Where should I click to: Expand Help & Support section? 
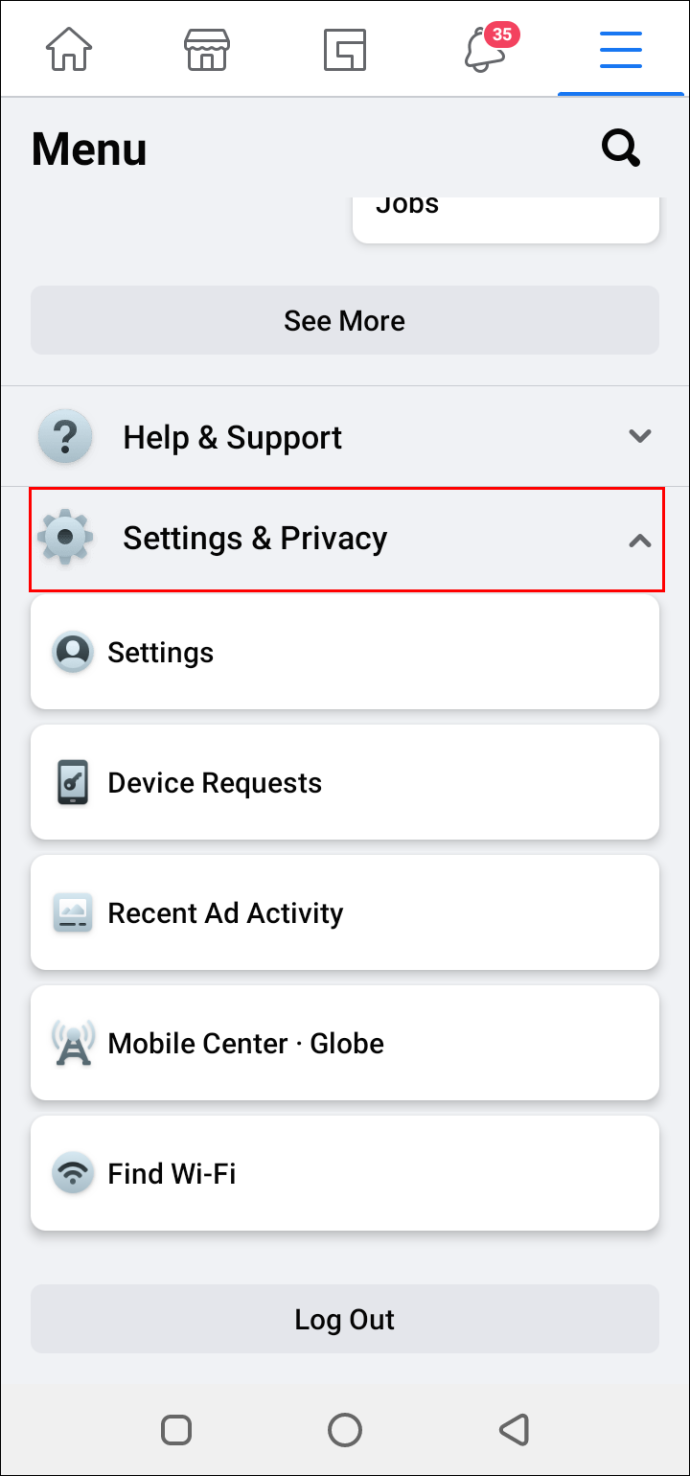[x=345, y=437]
